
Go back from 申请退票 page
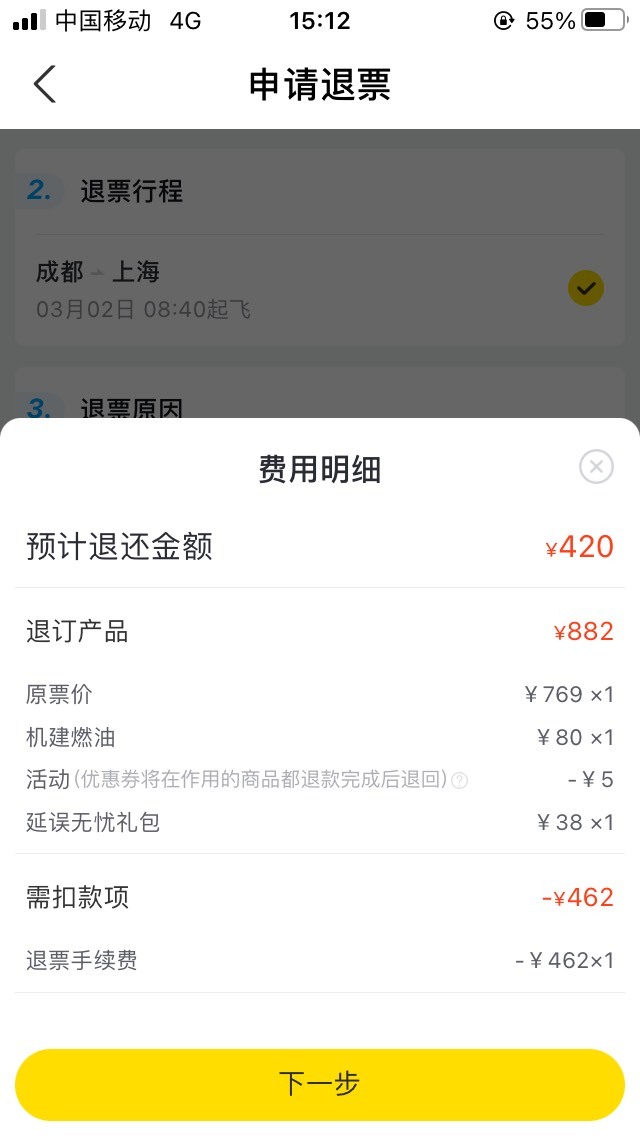point(45,84)
